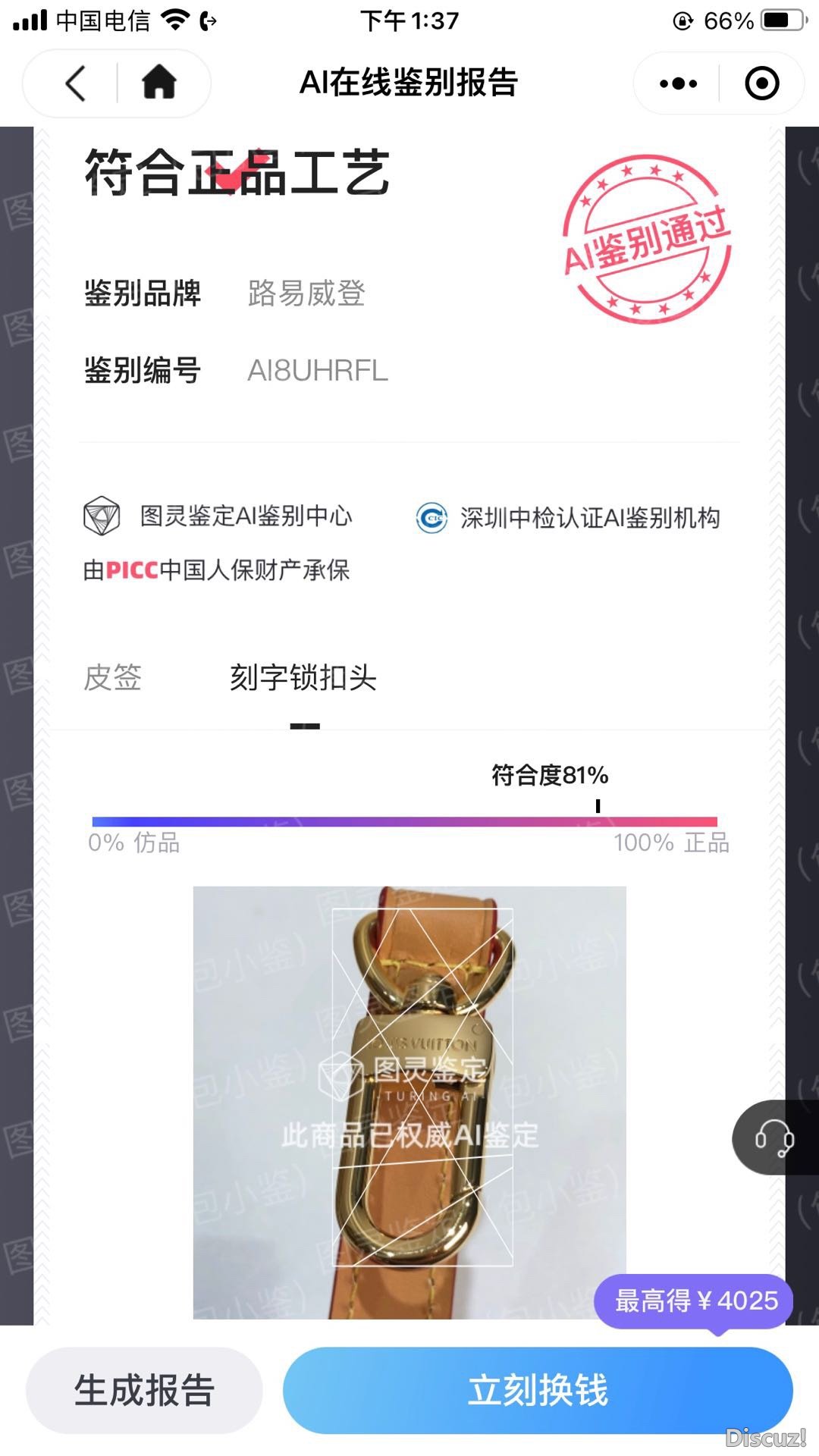Viewport: 819px width, 1456px height.
Task: Tap 立刻换钱 to cash in now
Action: point(537,1390)
